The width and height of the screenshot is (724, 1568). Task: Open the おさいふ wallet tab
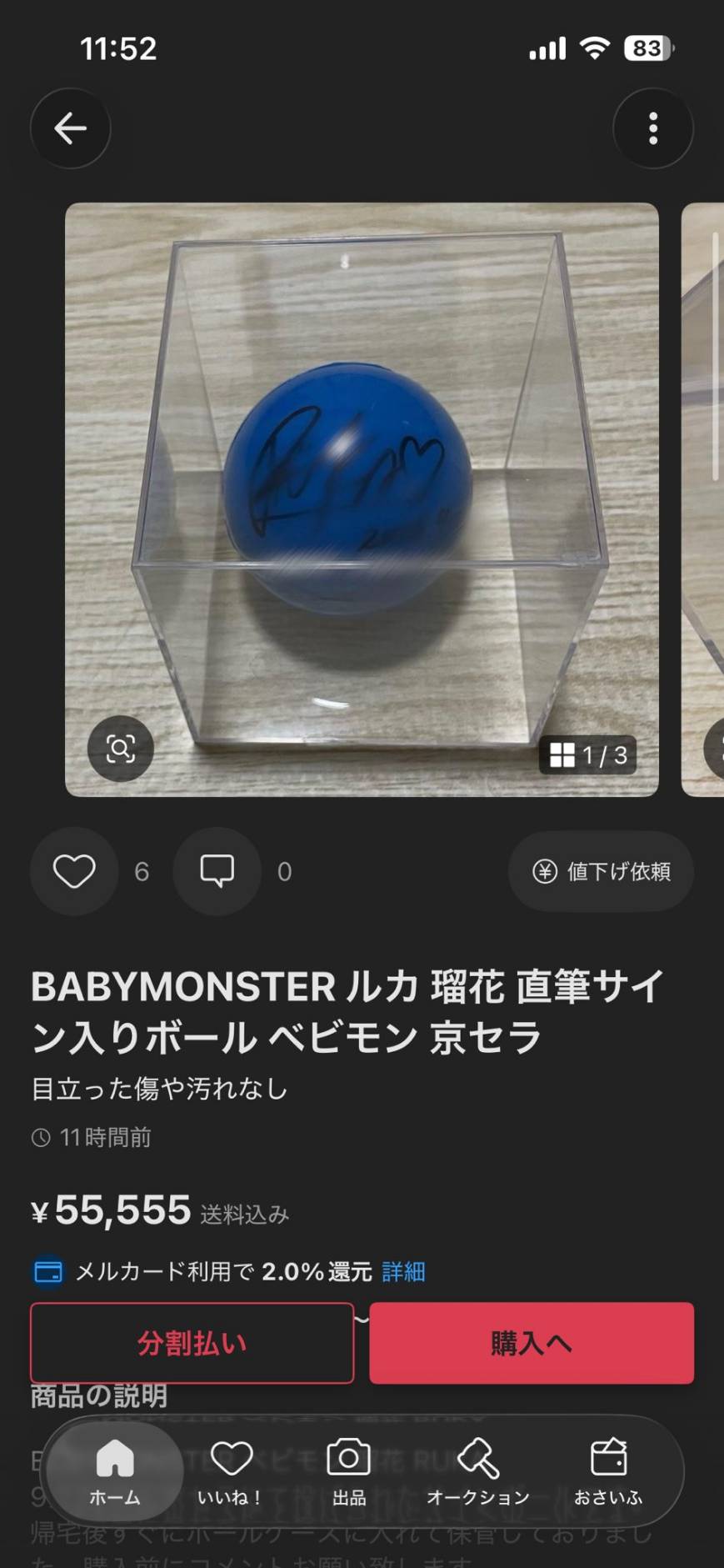pos(608,1472)
